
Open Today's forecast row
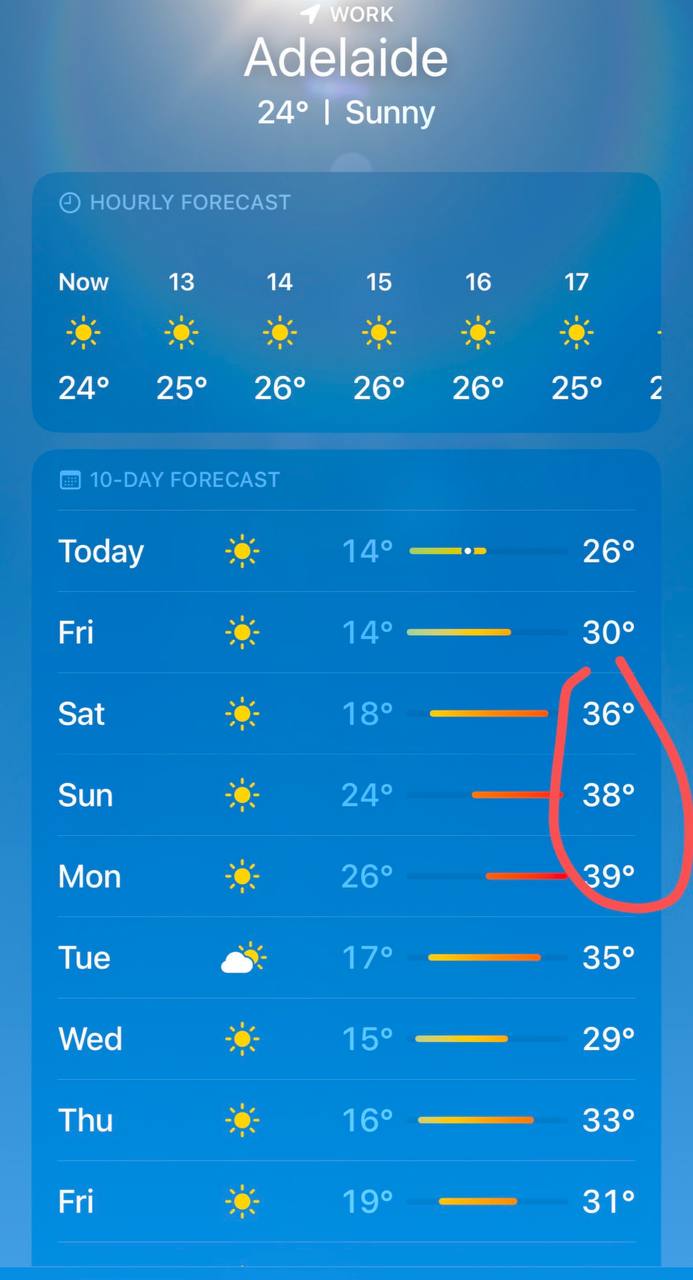[346, 551]
